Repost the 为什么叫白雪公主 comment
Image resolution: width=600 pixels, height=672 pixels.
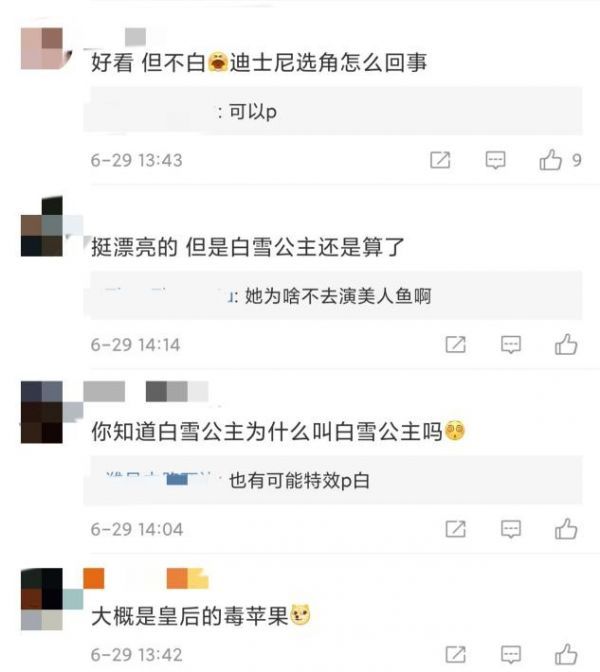[455, 529]
